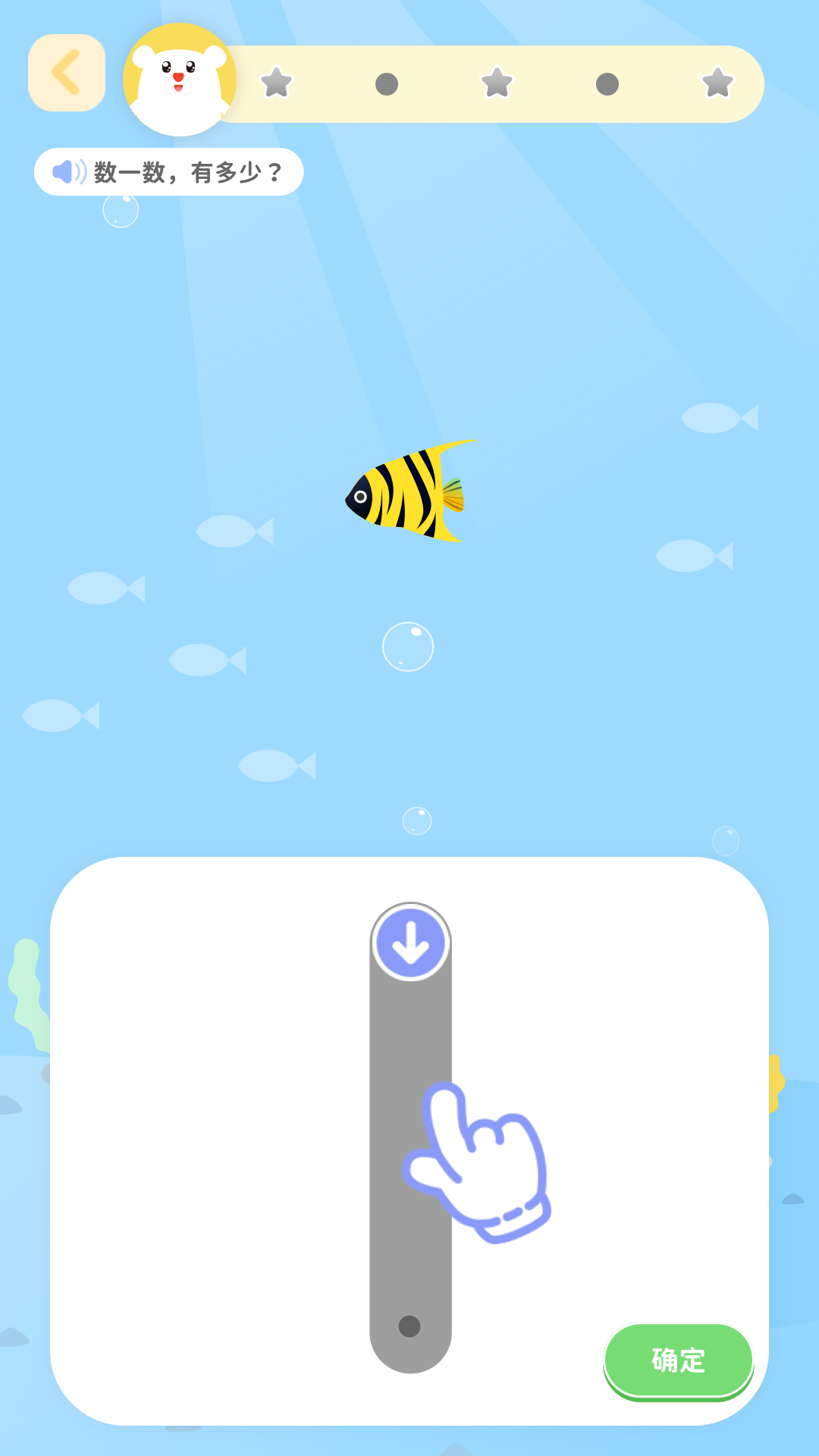Go back with the yellow arrow
Screen dimensions: 819x1456
(x=67, y=73)
